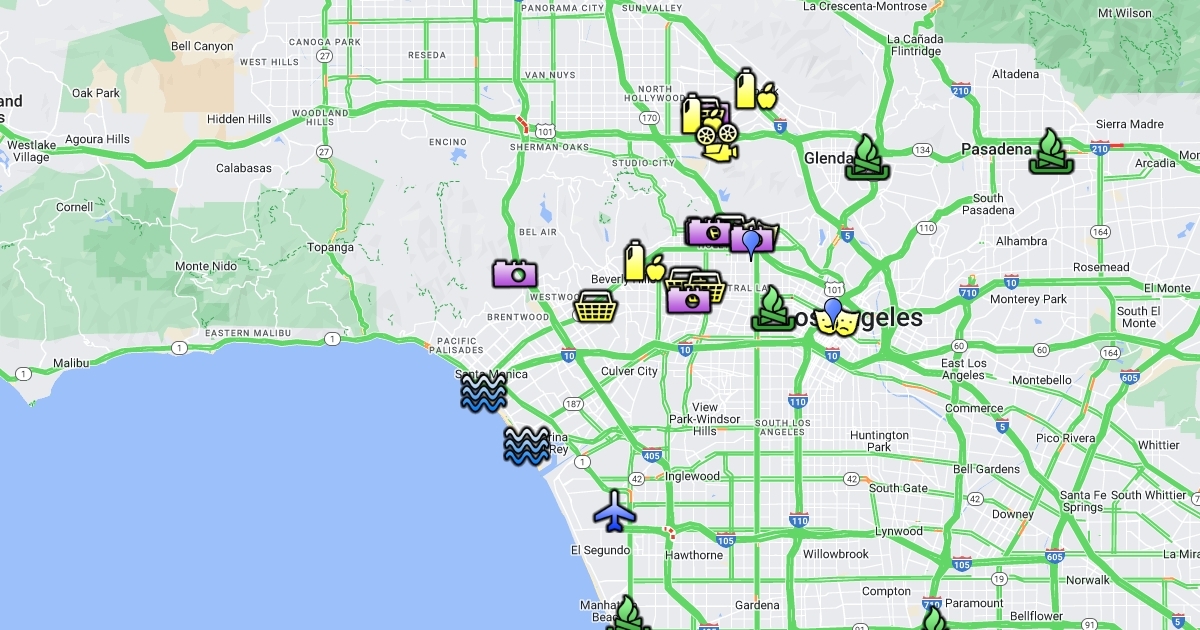Open the campfire marker at Pasadena
This screenshot has width=1200, height=630.
1050,152
